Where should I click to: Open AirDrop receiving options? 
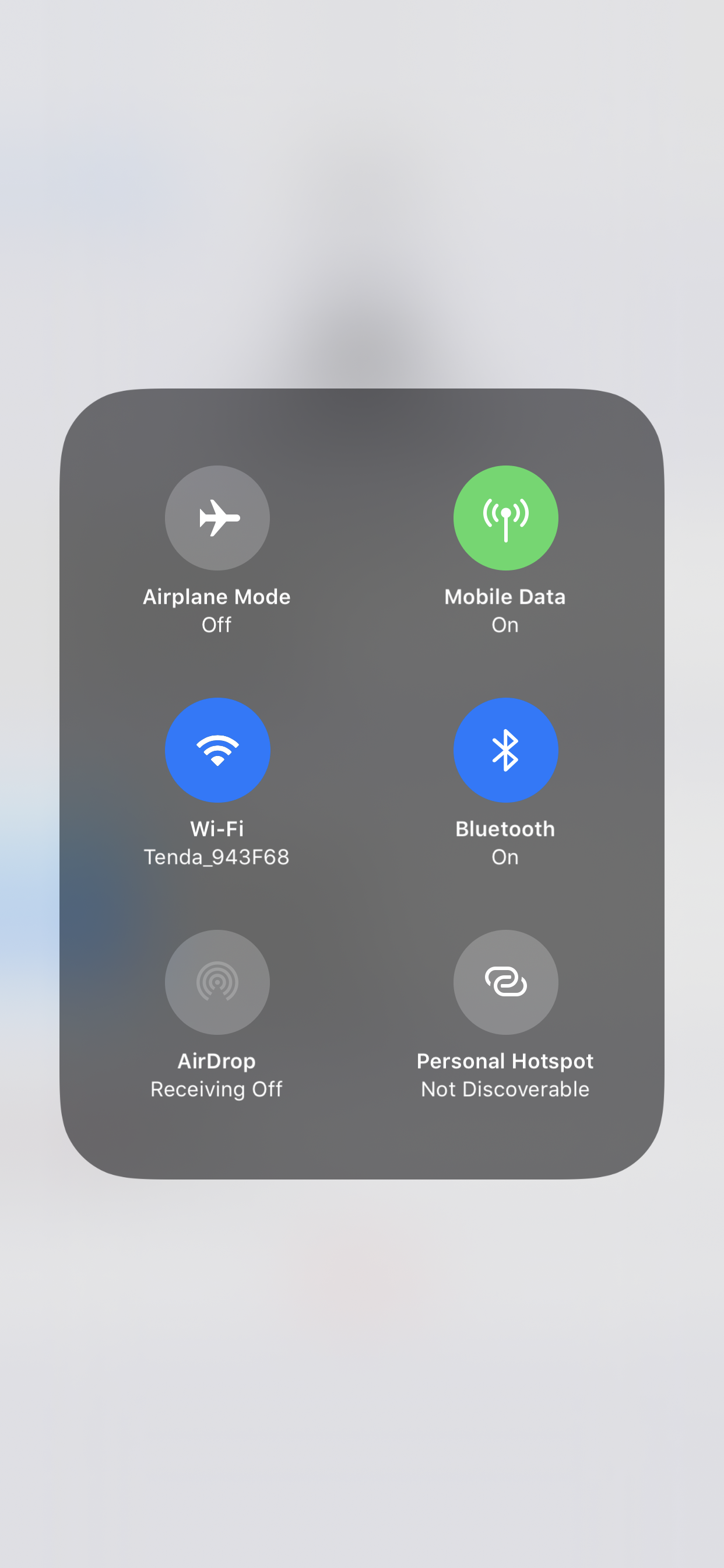217,982
